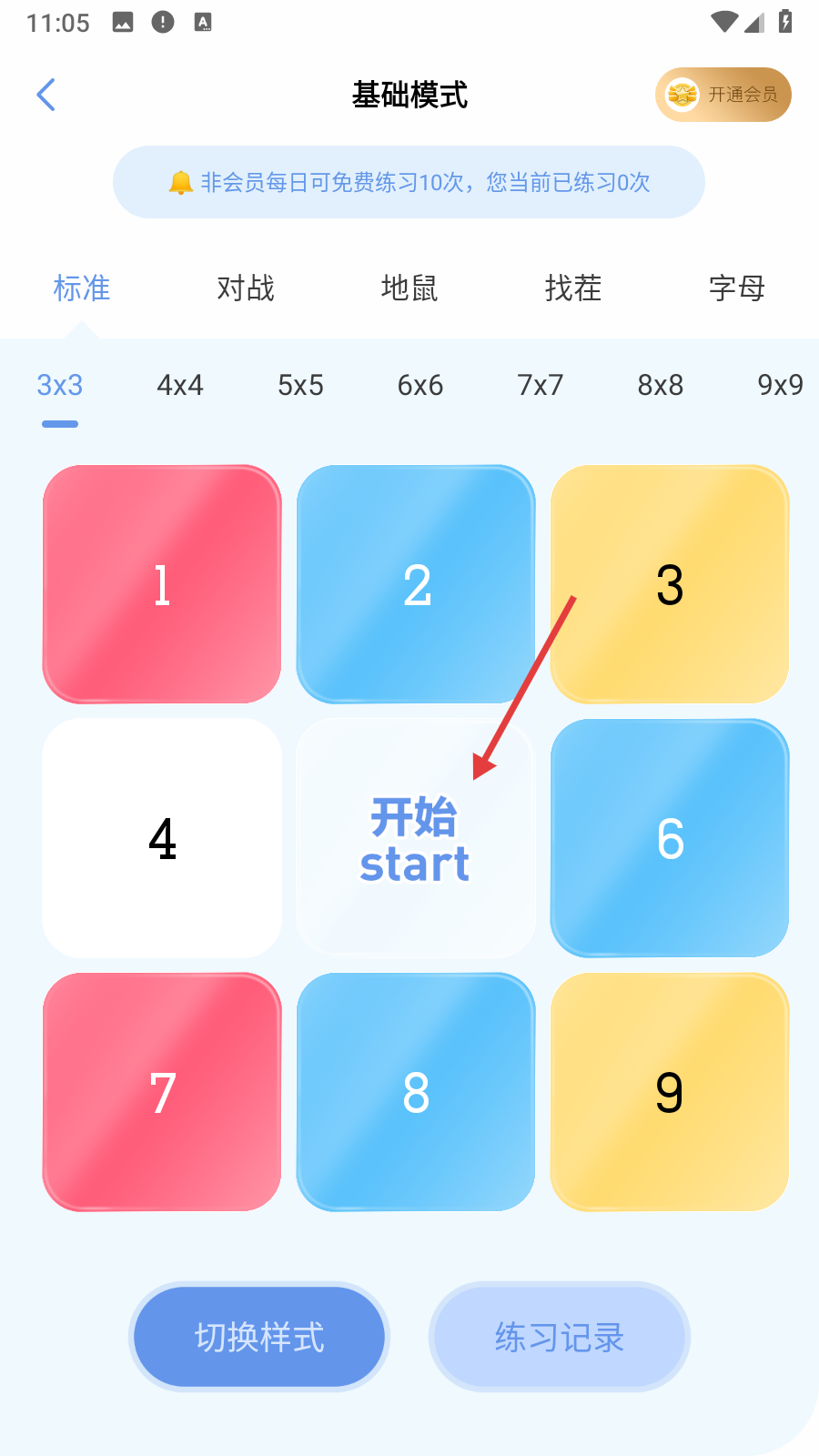Switch to the 地鼠 tab
Screen dimensions: 819x1456
(x=409, y=288)
